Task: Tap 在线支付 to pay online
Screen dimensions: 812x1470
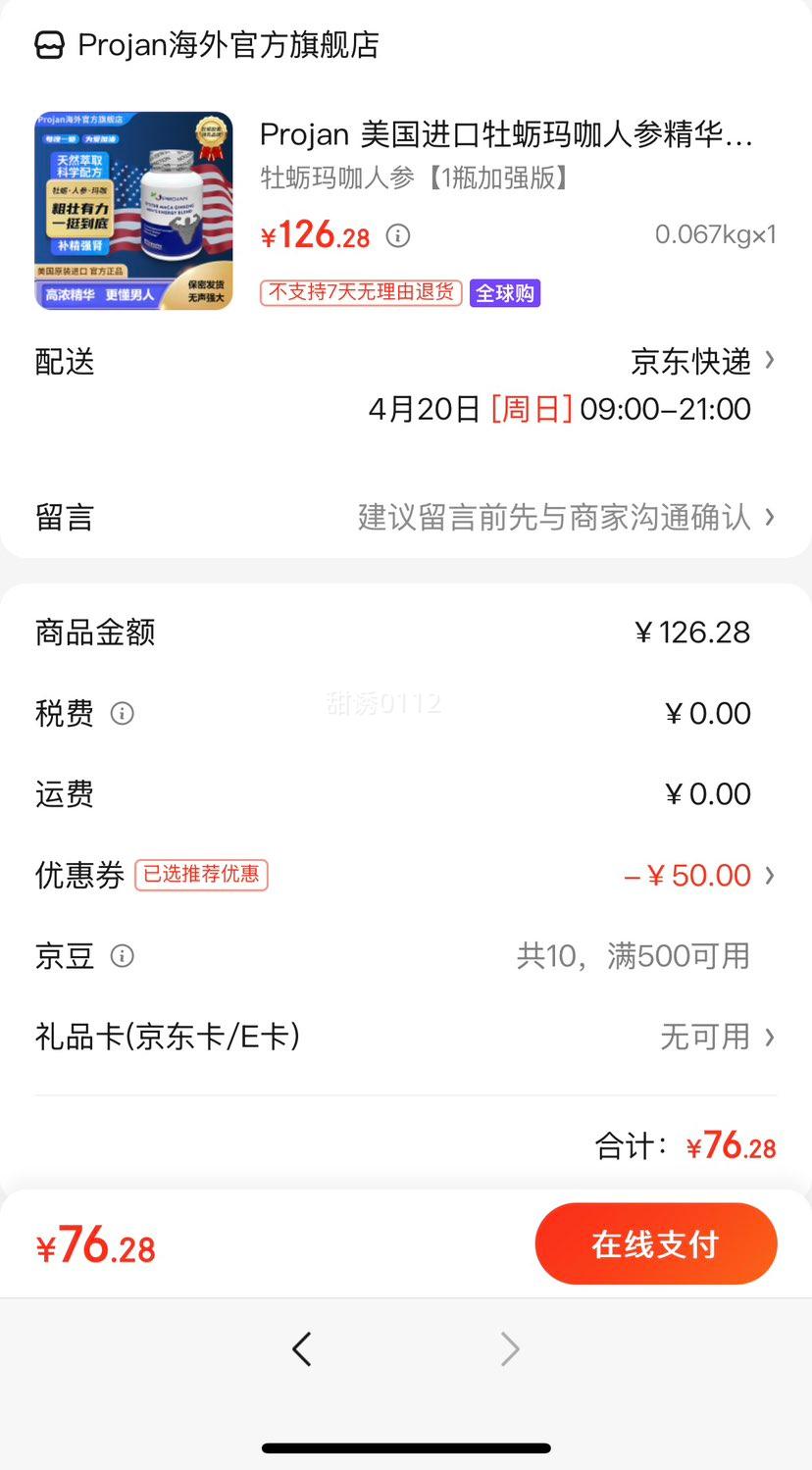Action: click(x=655, y=1244)
